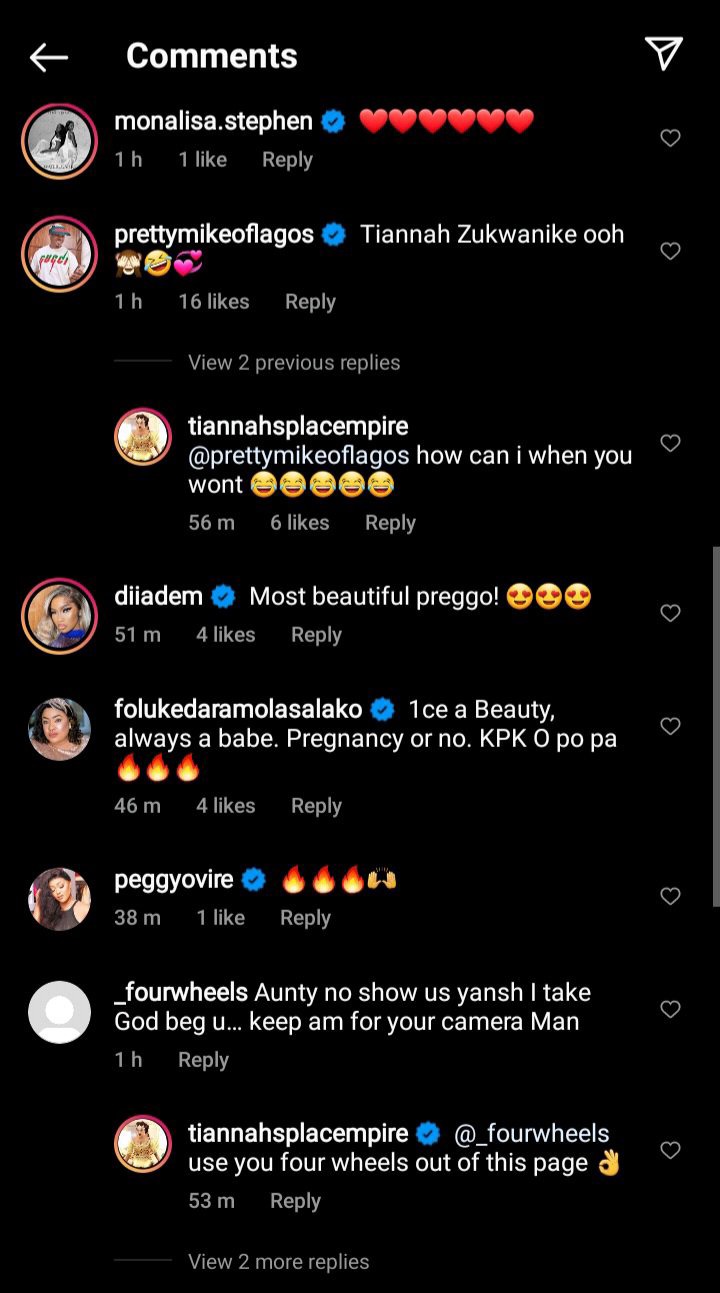This screenshot has width=720, height=1293.
Task: Reply to monalisa.stephen's comment
Action: coord(287,160)
